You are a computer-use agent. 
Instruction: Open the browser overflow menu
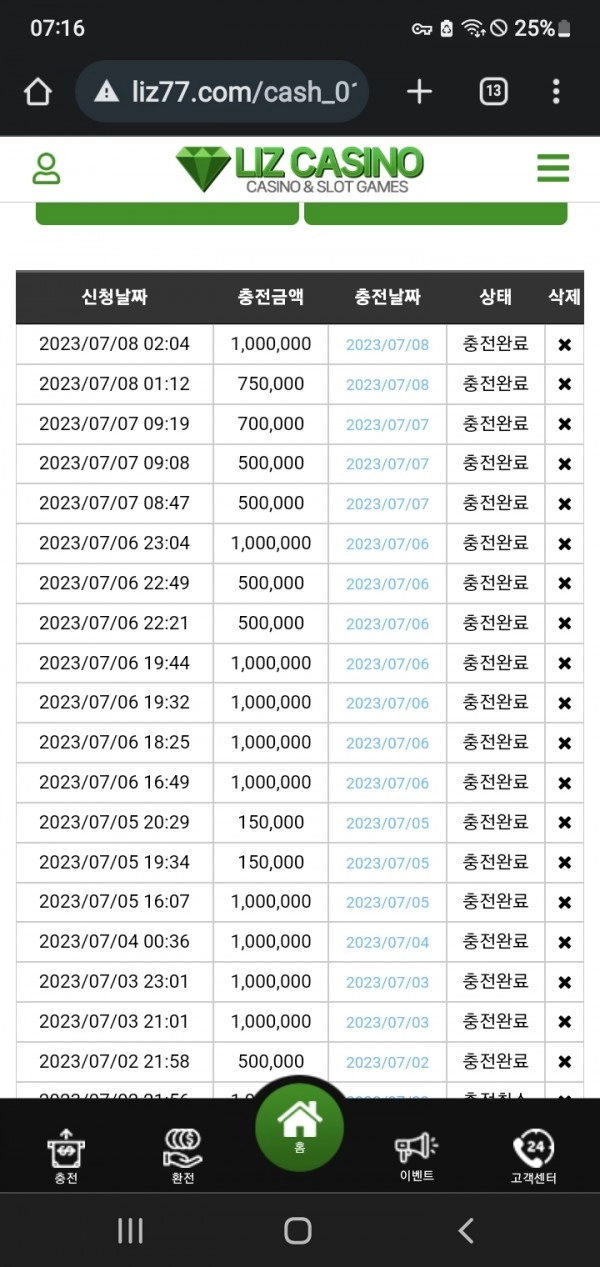(556, 92)
